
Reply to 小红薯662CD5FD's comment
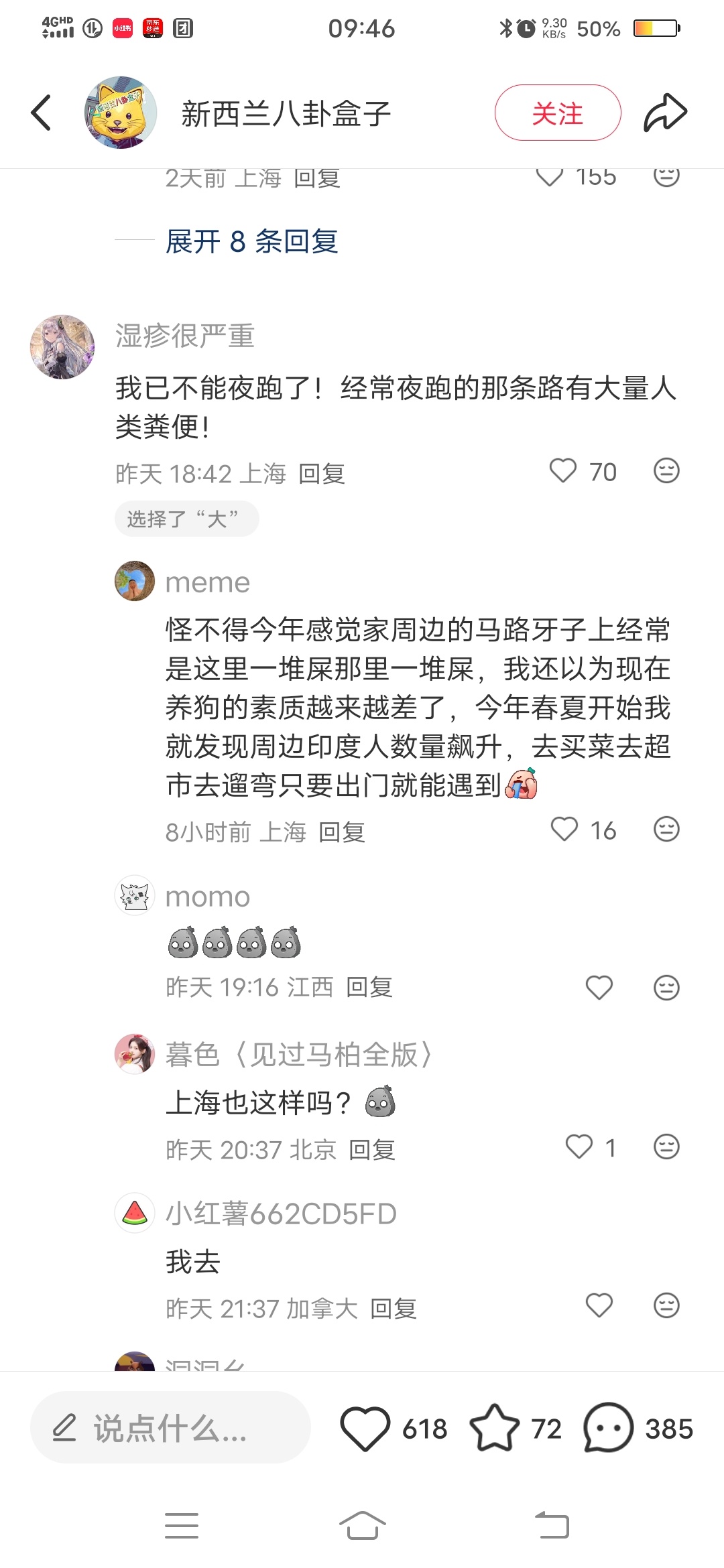tap(394, 1308)
